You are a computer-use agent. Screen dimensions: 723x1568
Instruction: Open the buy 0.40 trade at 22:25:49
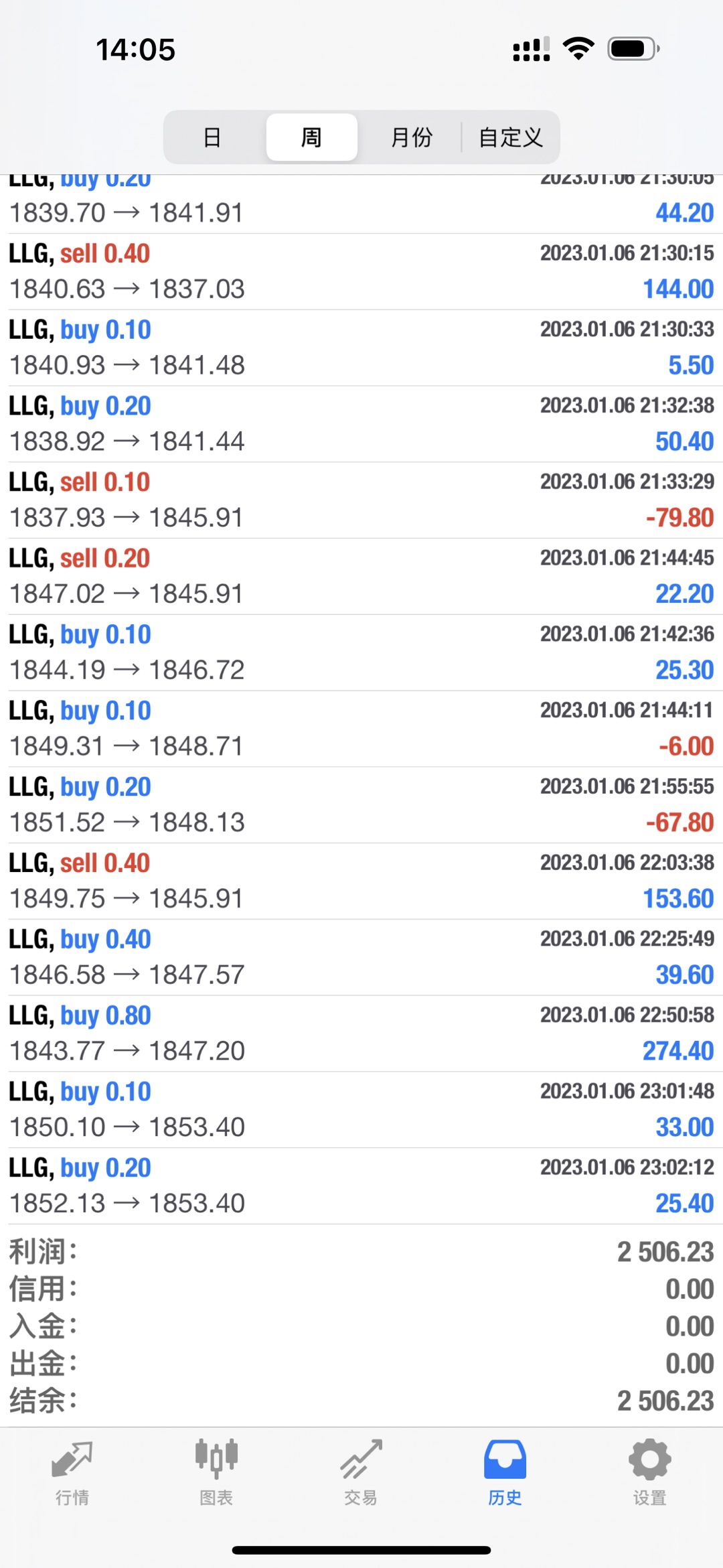pyautogui.click(x=361, y=956)
